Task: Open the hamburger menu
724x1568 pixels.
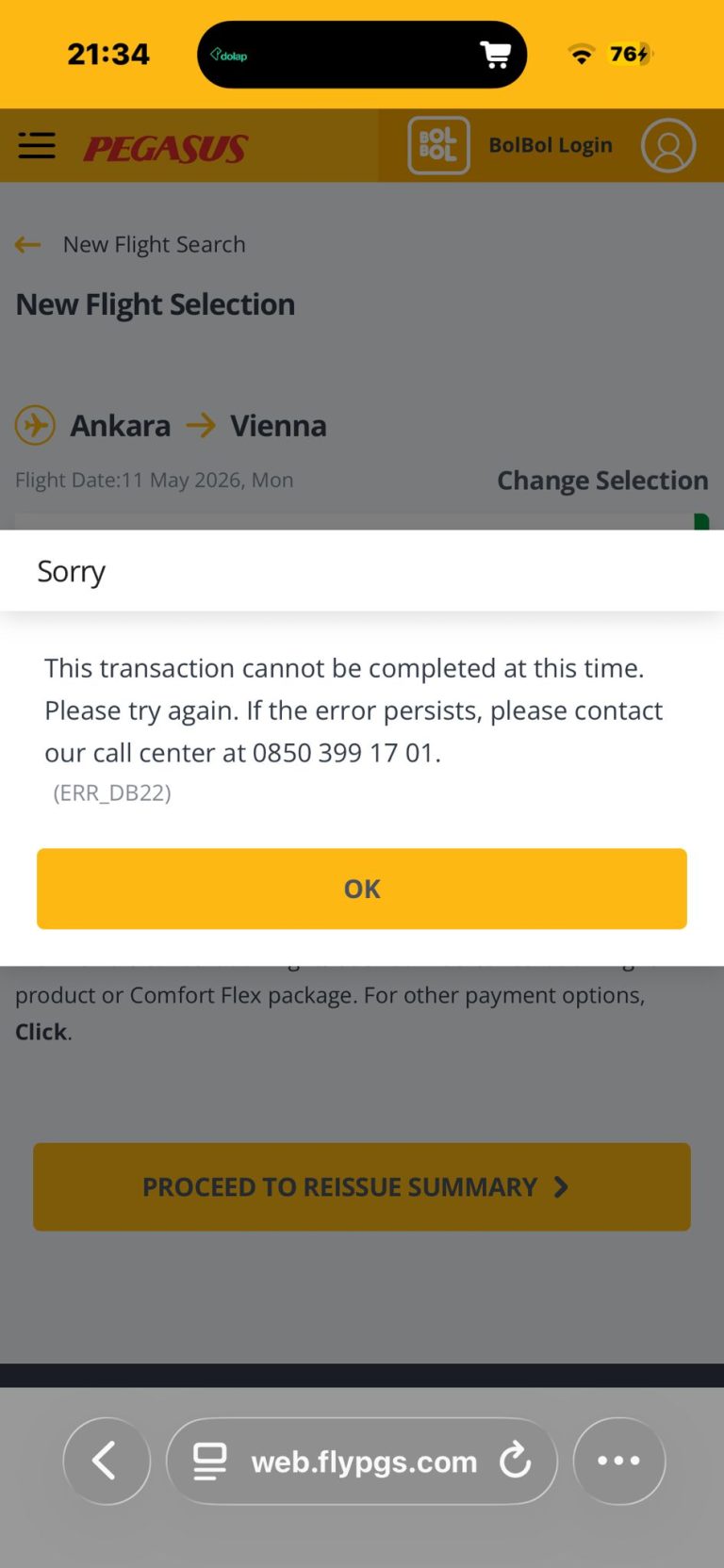Action: coord(37,146)
